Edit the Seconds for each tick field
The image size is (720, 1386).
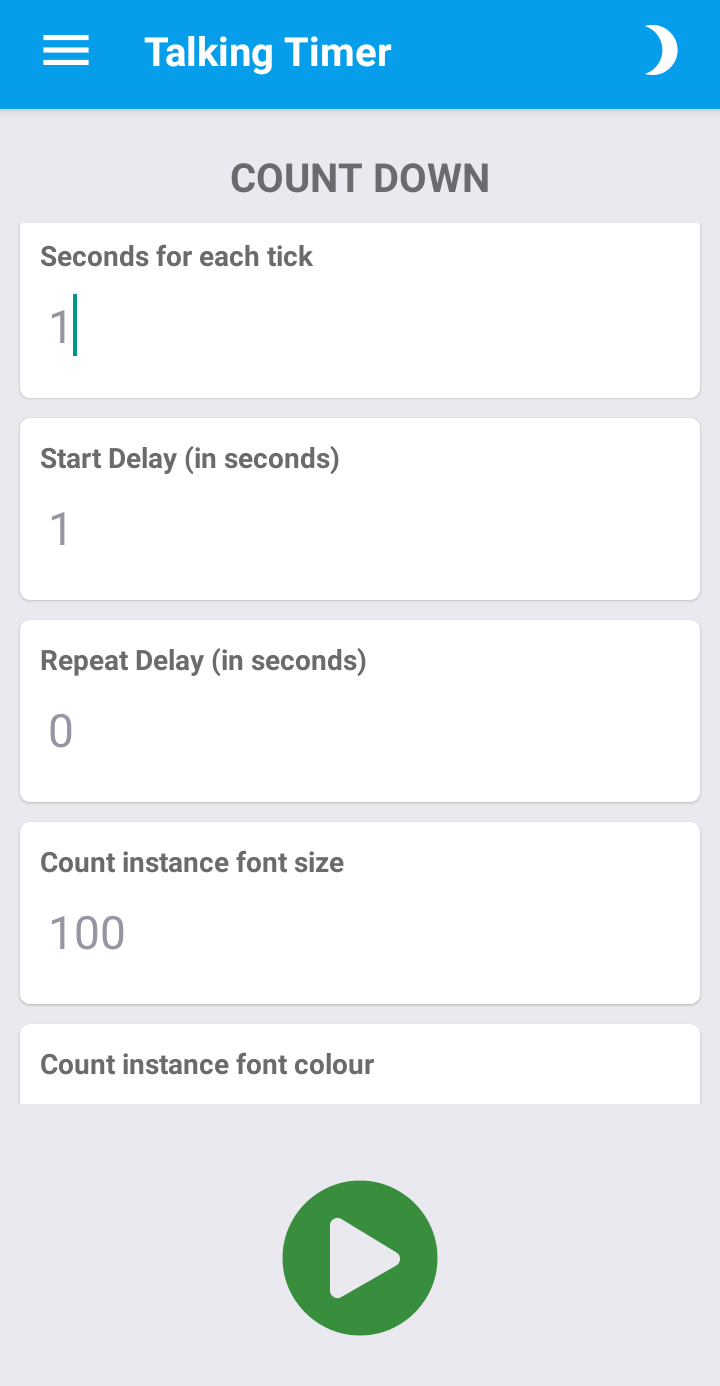[x=360, y=325]
